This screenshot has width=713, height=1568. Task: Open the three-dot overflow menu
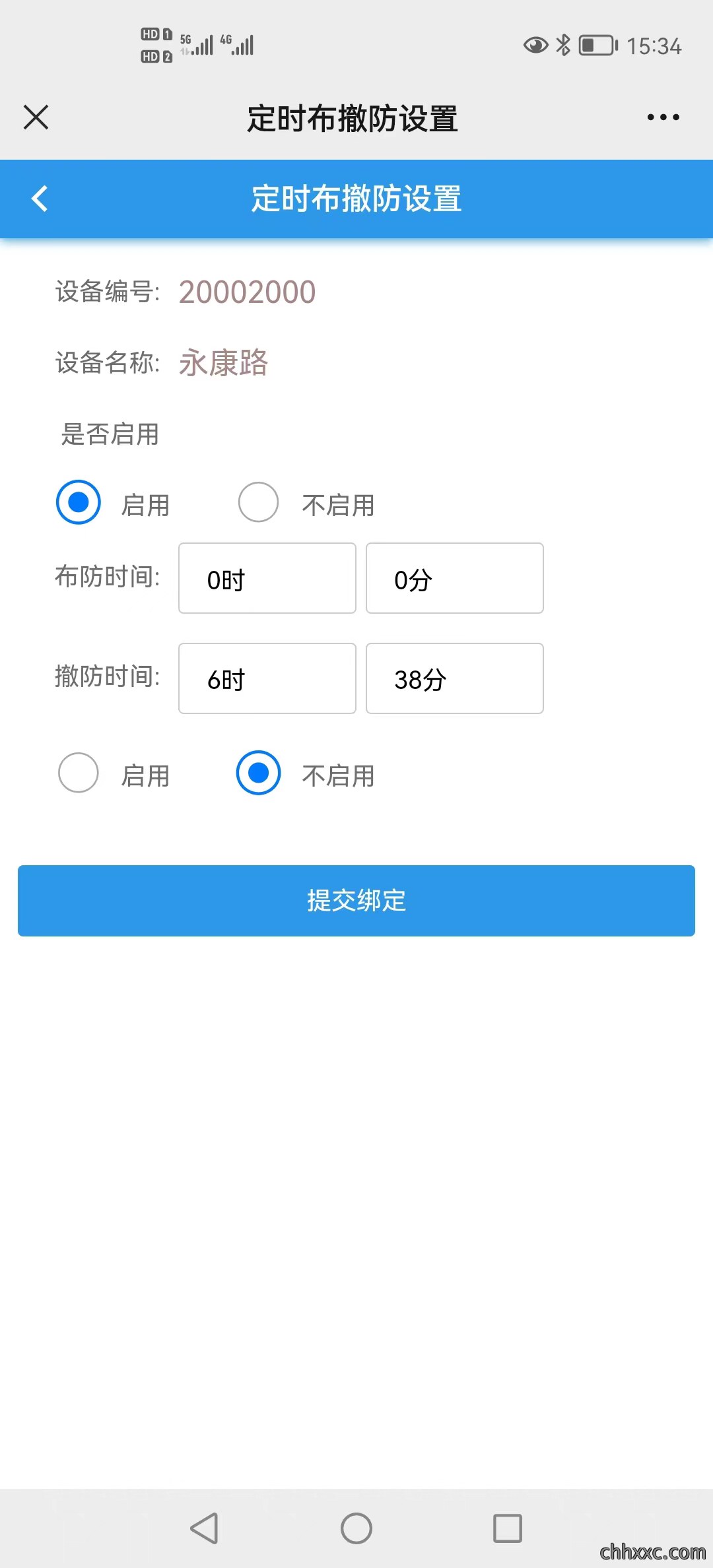(663, 117)
